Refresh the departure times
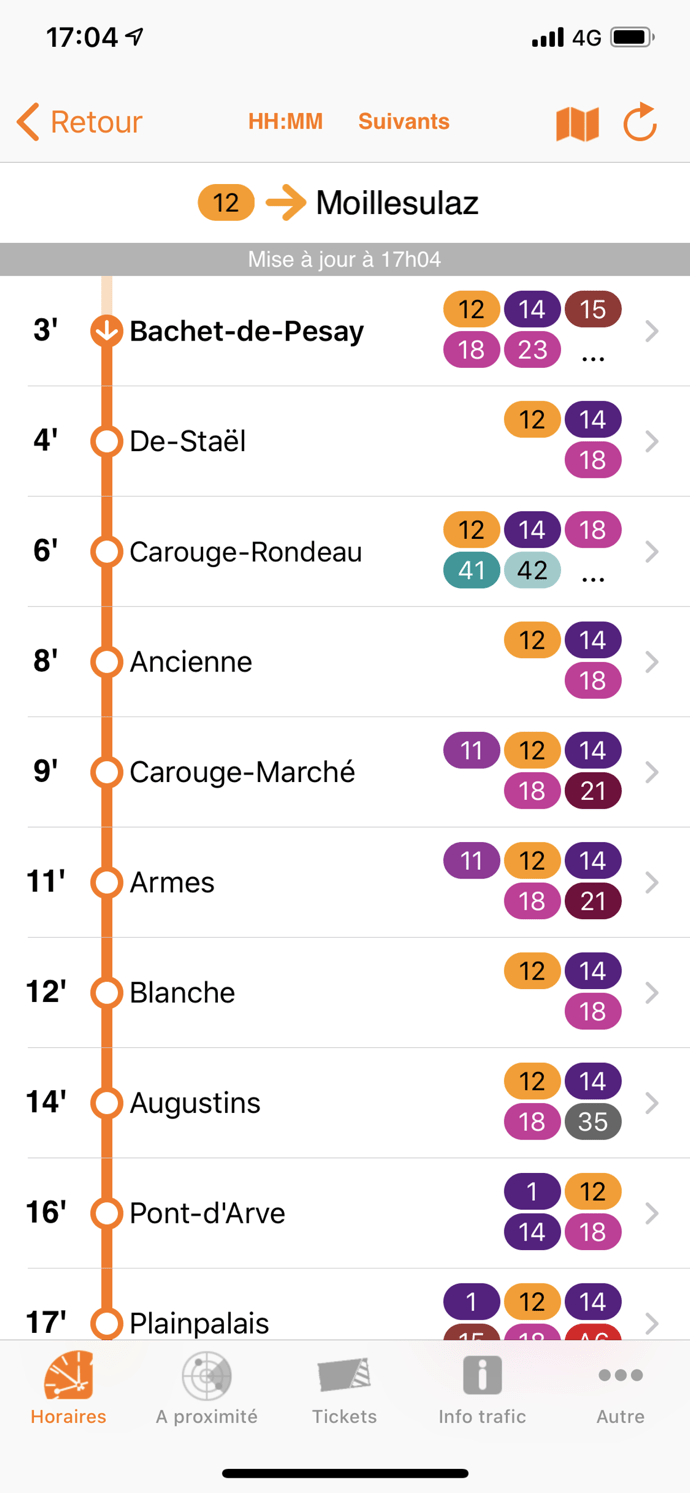Screen dimensions: 690x1493 pos(640,123)
